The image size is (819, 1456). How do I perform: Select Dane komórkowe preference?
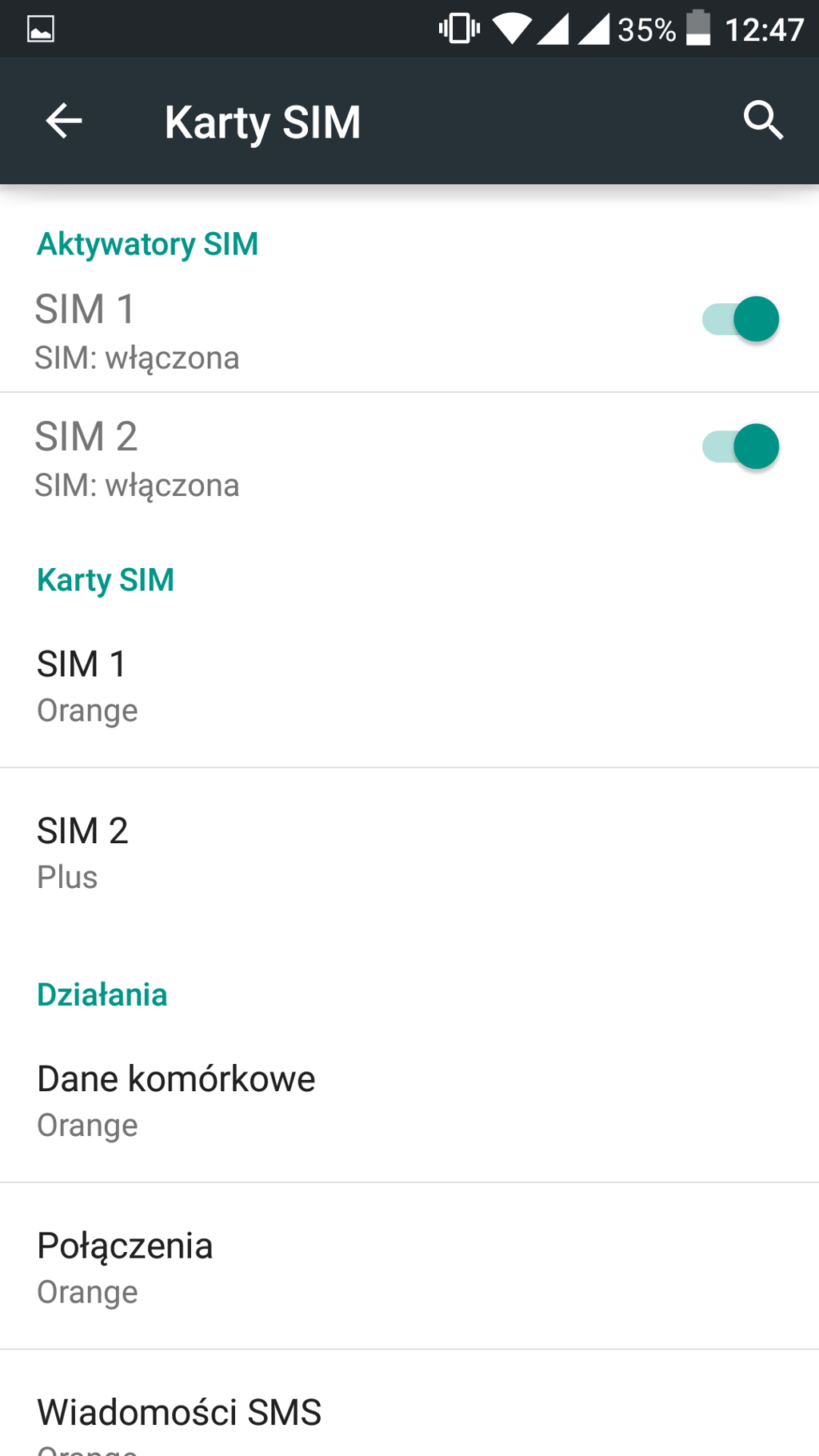point(408,1100)
